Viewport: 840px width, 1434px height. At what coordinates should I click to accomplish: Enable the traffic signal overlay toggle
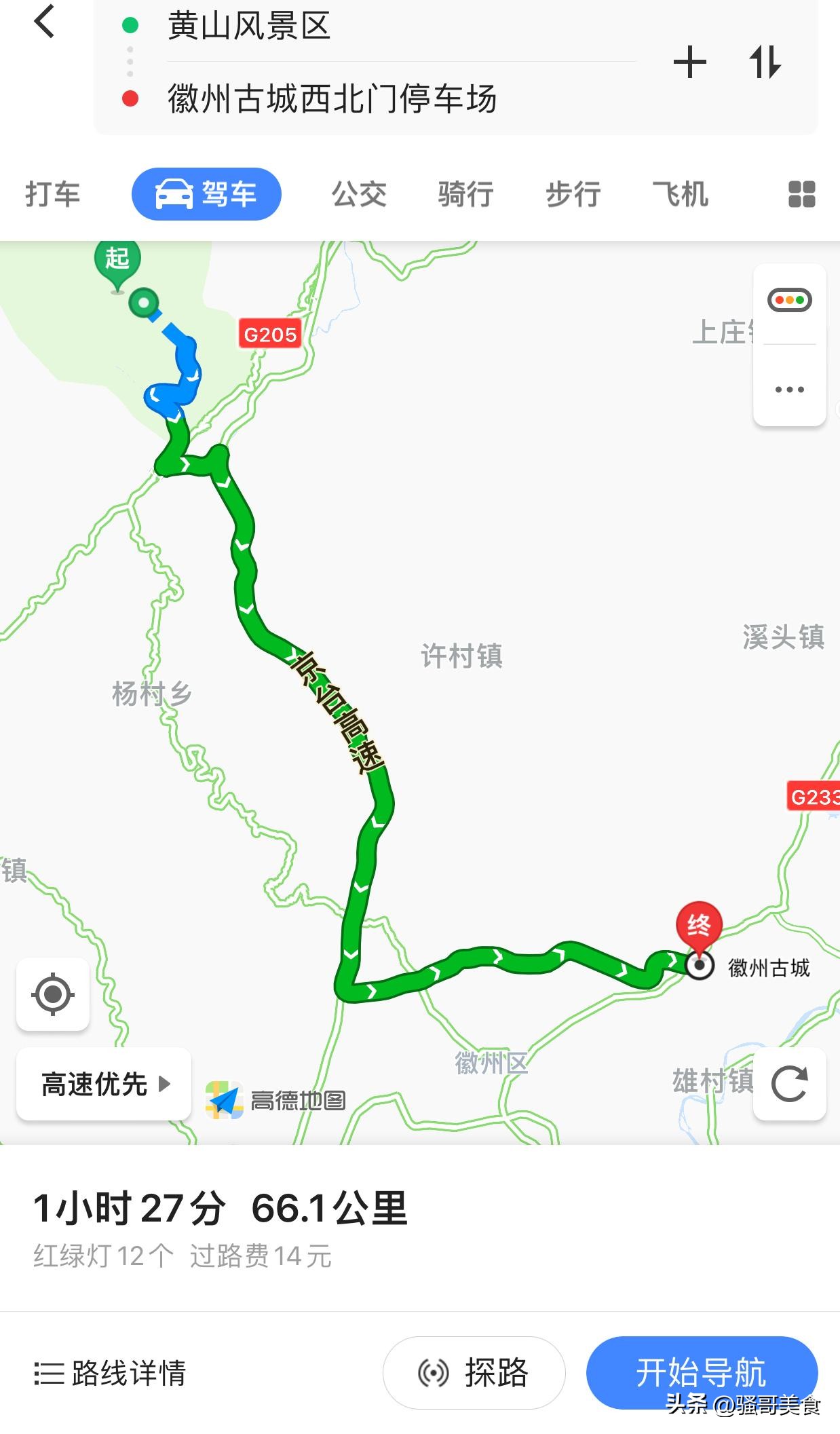pyautogui.click(x=789, y=301)
